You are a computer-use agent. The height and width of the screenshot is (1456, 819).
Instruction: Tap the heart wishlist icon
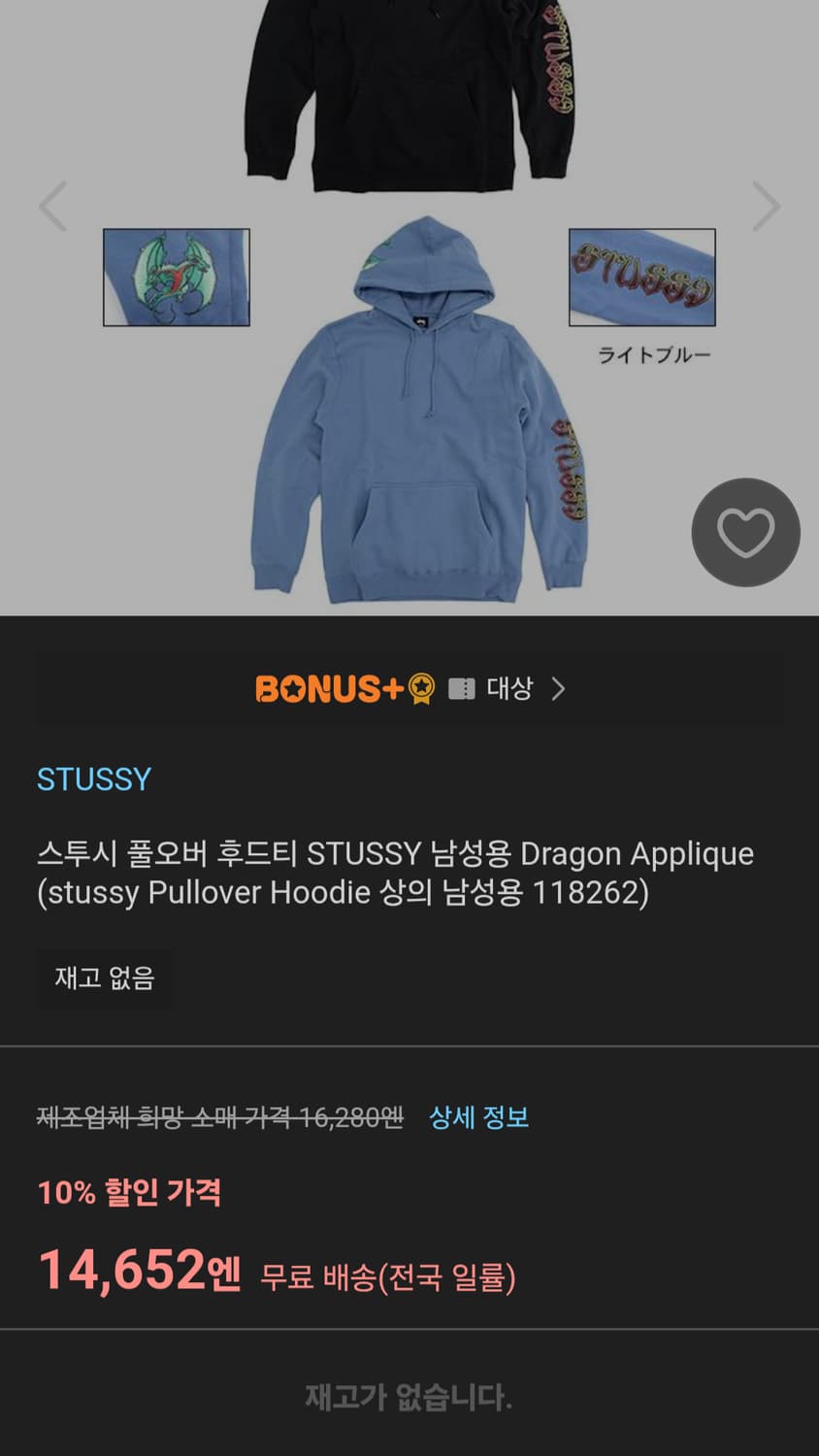(x=745, y=532)
